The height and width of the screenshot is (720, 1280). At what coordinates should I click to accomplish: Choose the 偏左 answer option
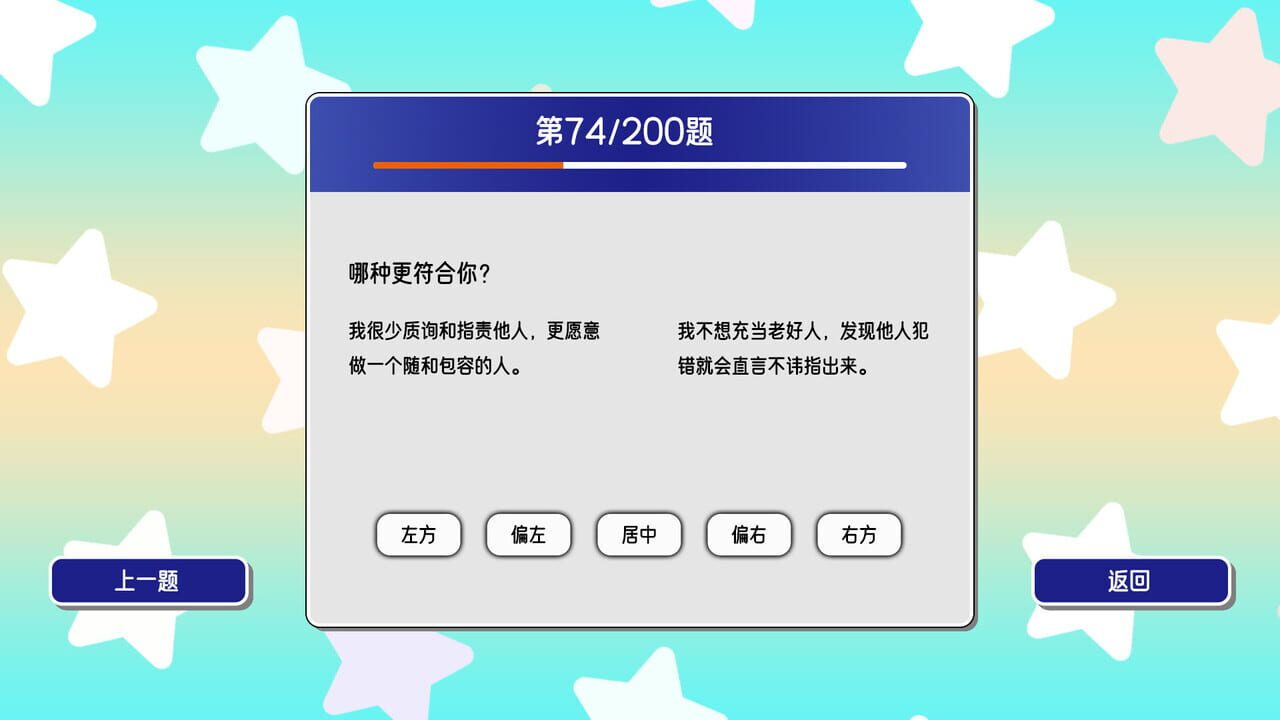528,535
